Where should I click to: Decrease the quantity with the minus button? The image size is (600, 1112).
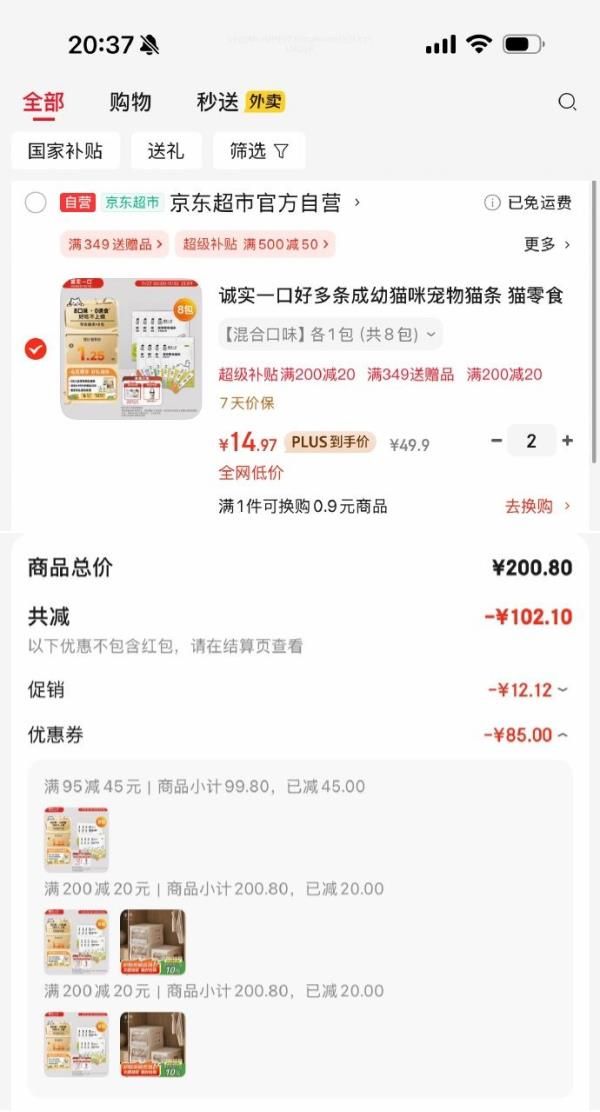(x=497, y=441)
